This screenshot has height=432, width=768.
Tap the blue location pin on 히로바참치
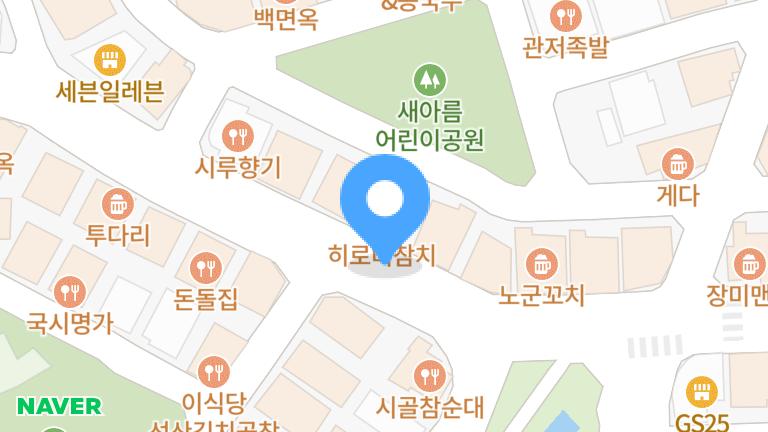pyautogui.click(x=385, y=201)
